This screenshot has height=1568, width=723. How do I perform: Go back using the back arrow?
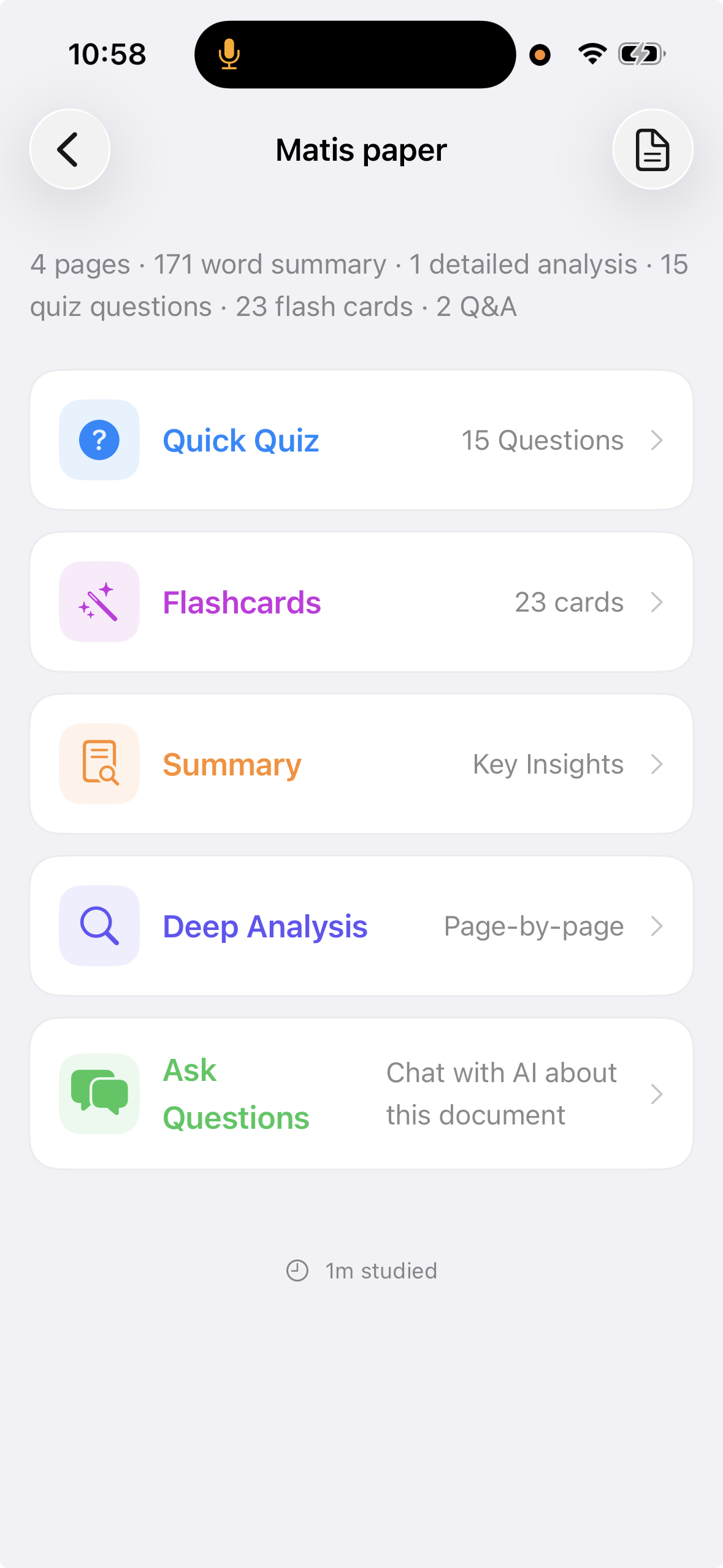pos(69,149)
